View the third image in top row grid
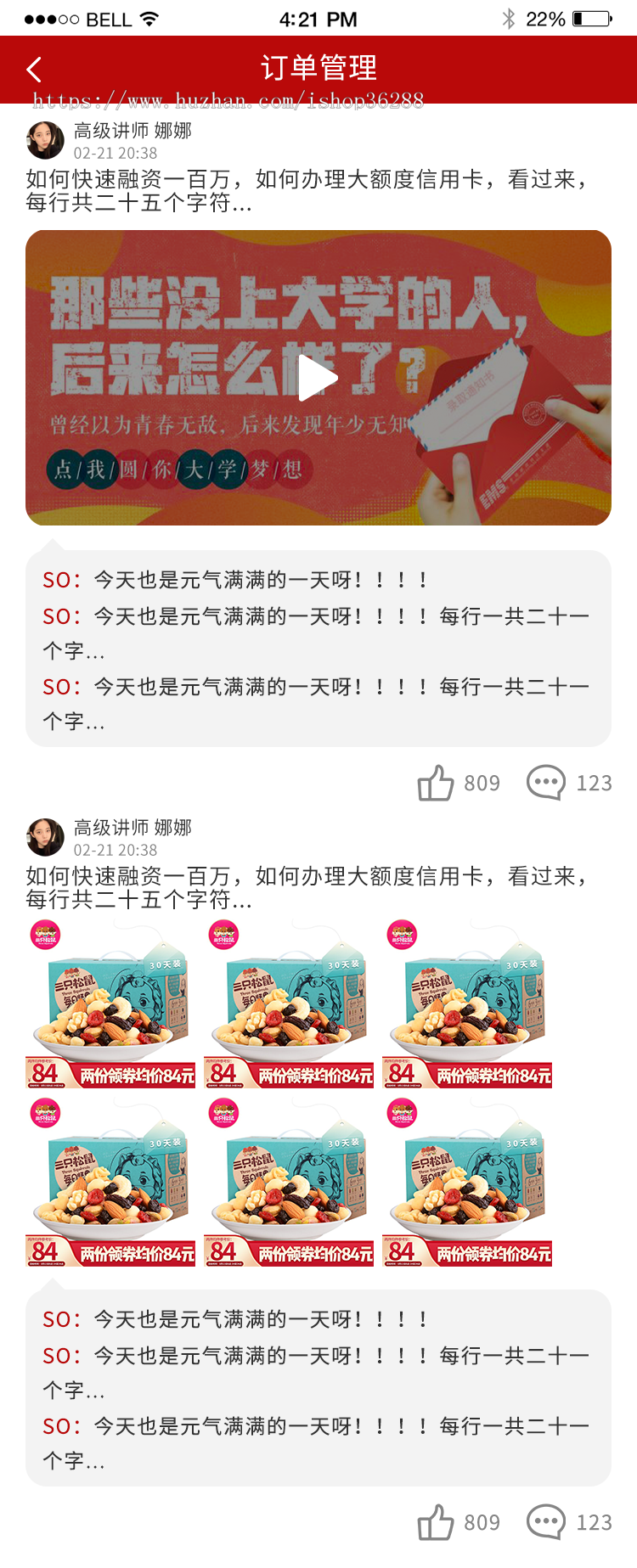 [467, 1003]
